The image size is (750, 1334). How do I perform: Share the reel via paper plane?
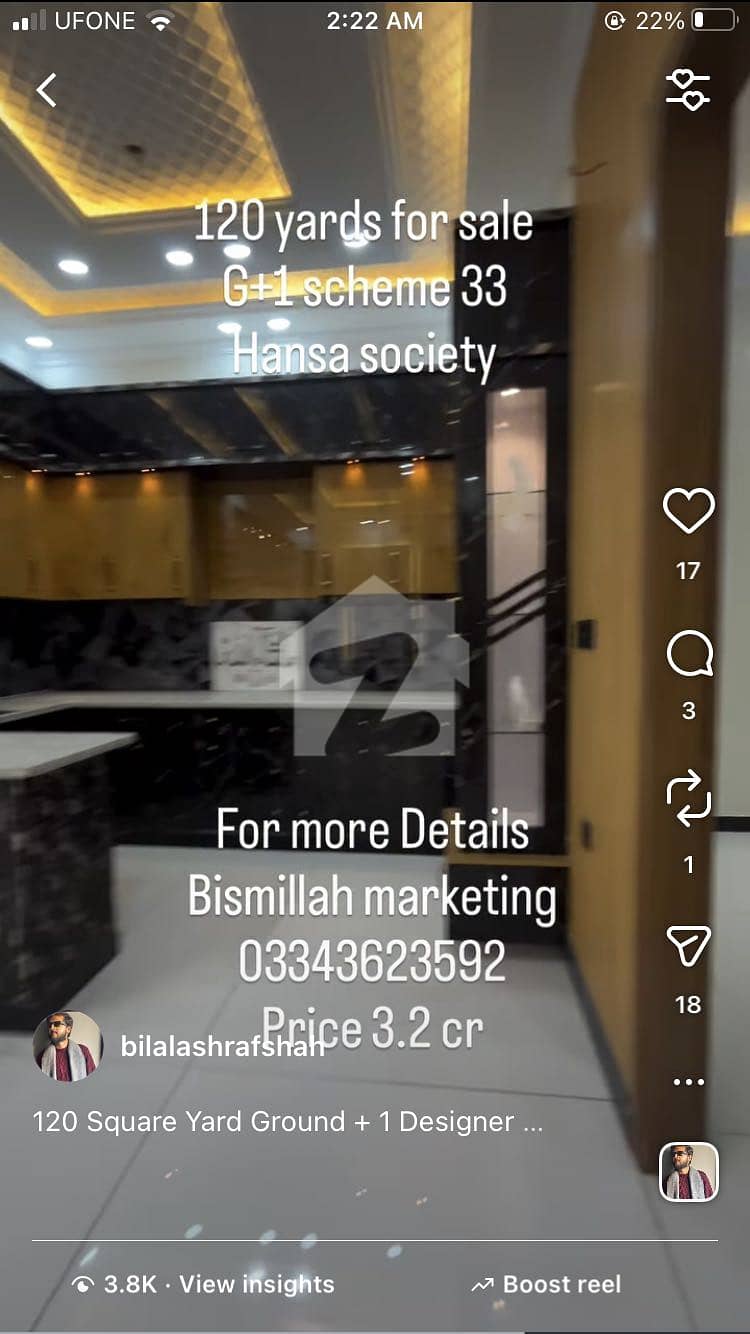[689, 945]
